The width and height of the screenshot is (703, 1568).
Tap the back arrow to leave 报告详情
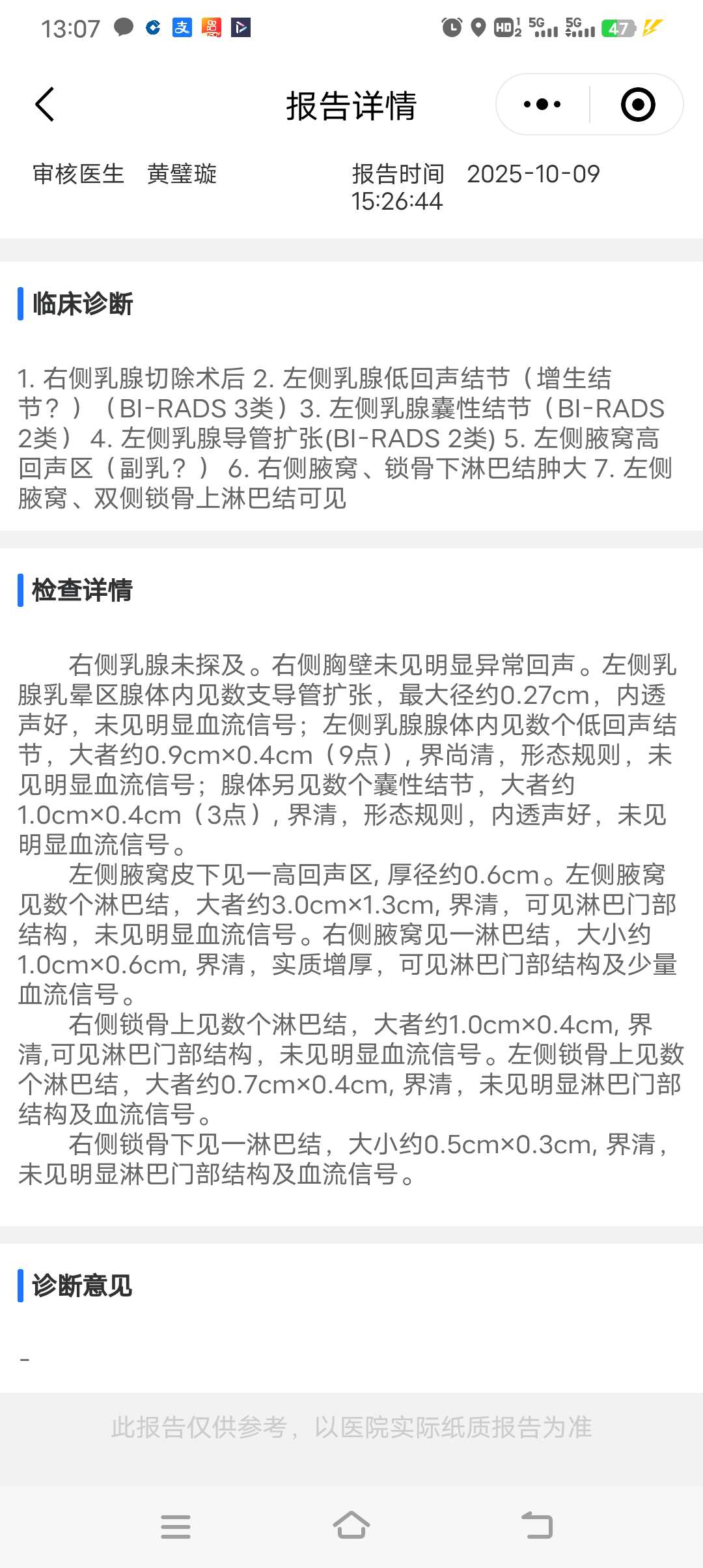pyautogui.click(x=44, y=105)
